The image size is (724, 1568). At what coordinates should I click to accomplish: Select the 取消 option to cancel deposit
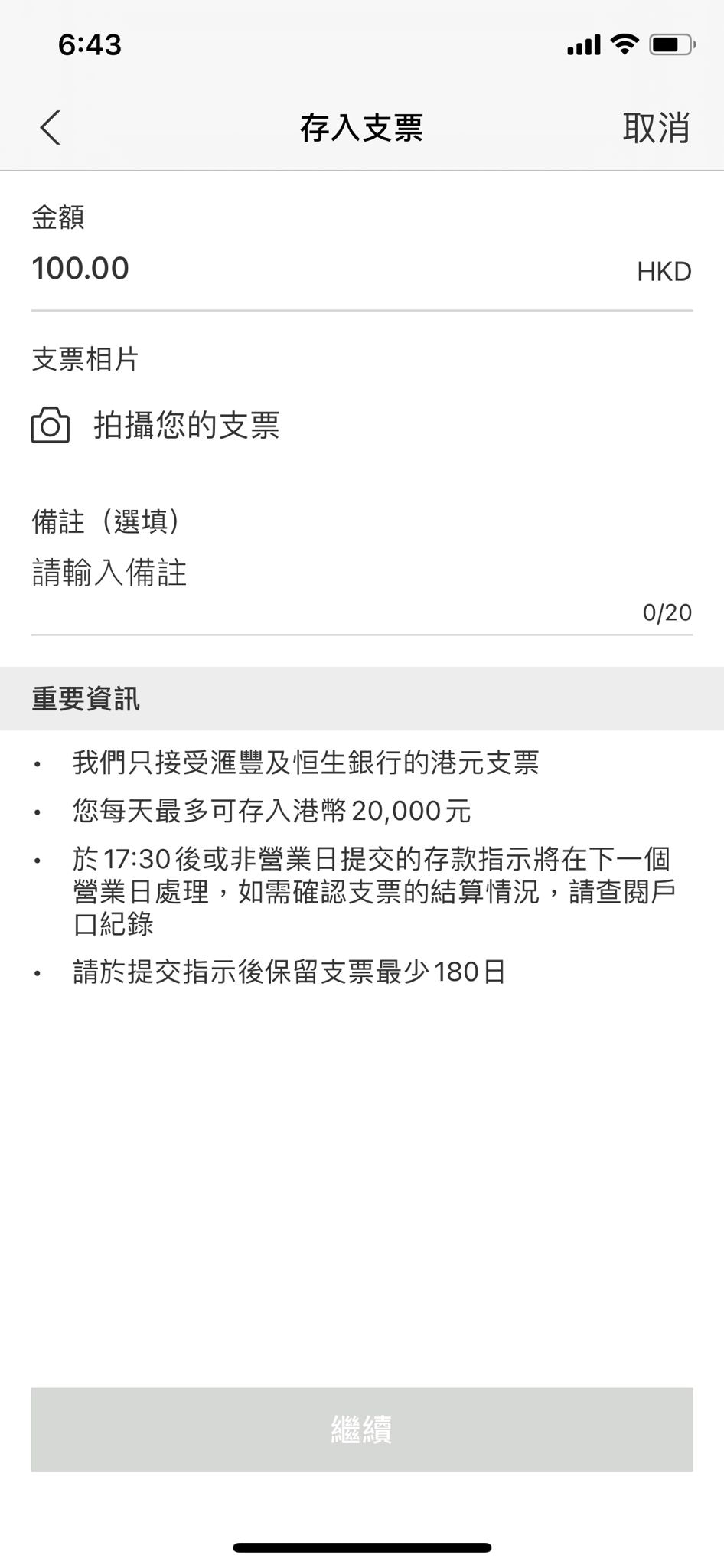point(657,126)
